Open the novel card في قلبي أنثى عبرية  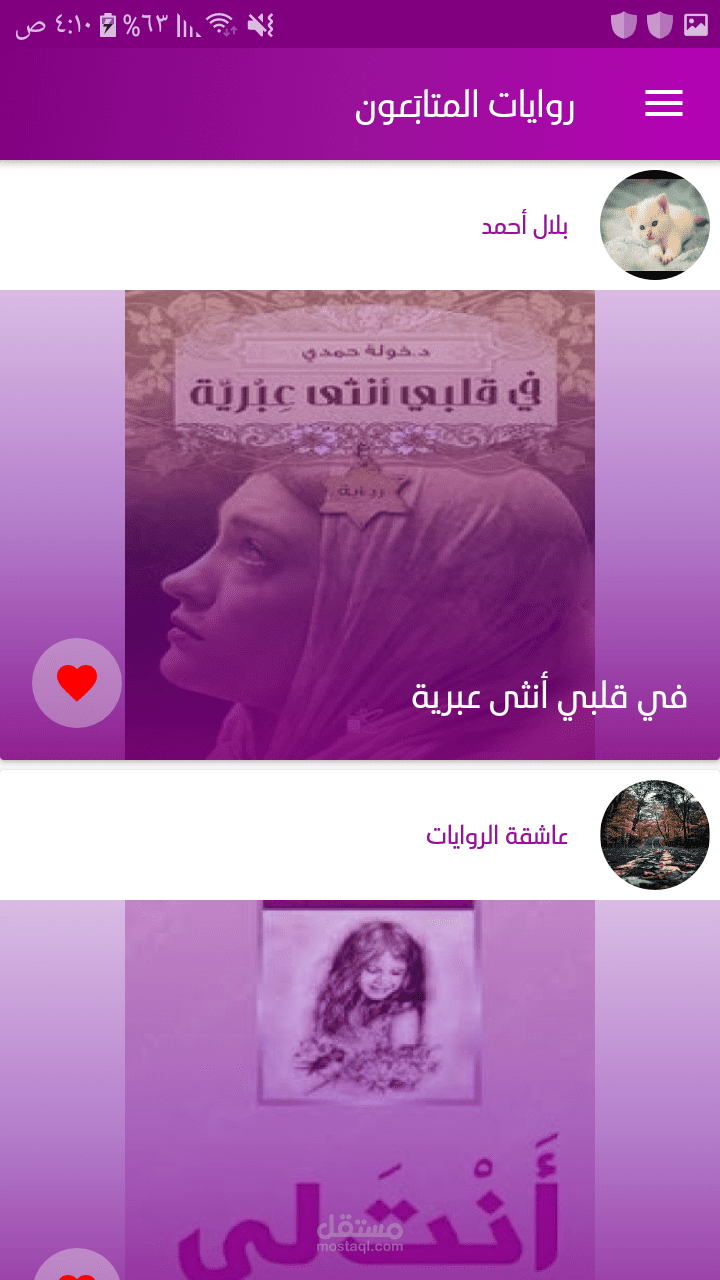[x=360, y=525]
